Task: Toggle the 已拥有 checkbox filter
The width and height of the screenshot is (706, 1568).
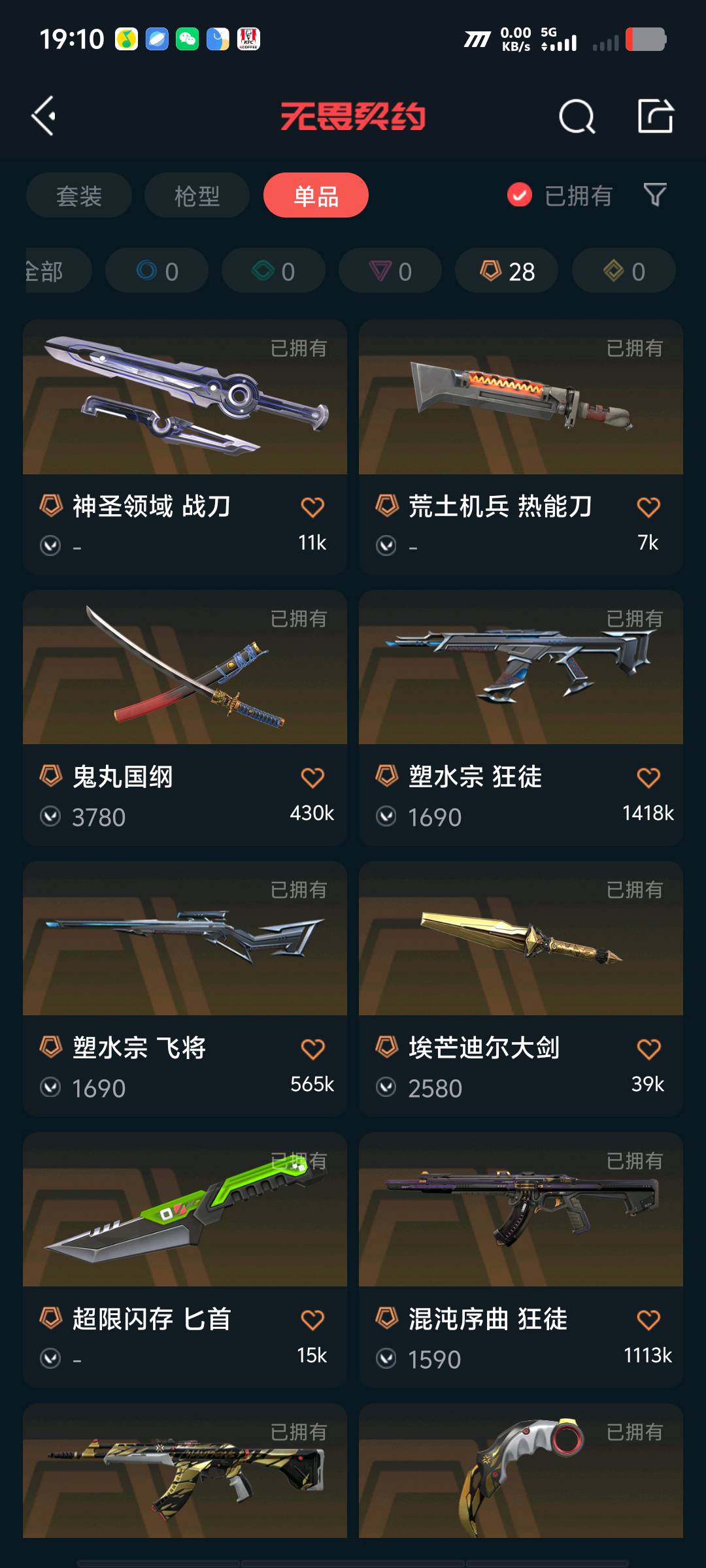Action: (520, 195)
